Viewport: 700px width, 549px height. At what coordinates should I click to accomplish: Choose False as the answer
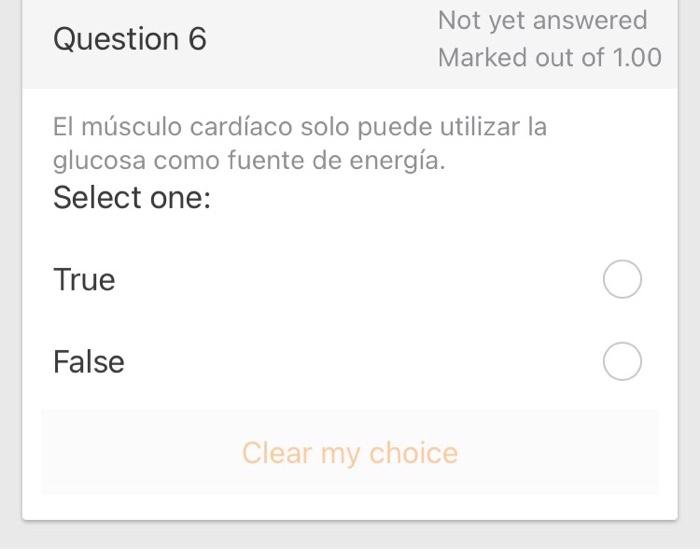pos(622,362)
